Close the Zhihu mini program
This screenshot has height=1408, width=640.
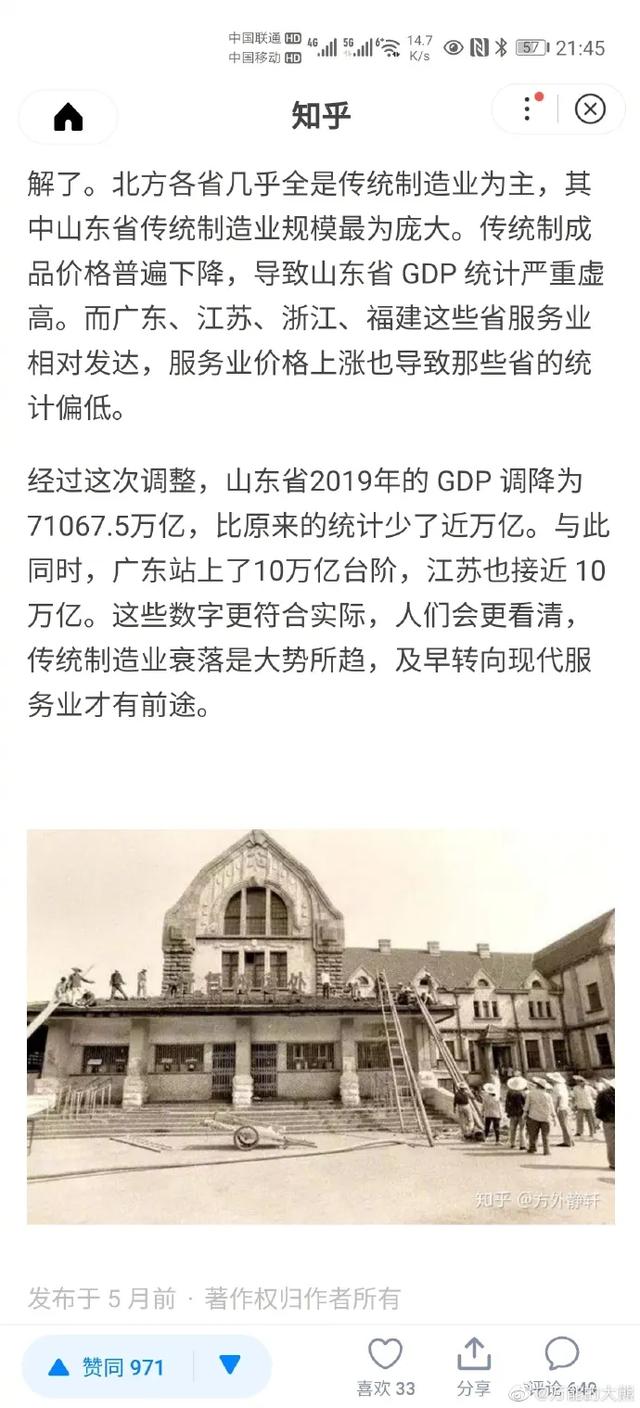[x=590, y=109]
